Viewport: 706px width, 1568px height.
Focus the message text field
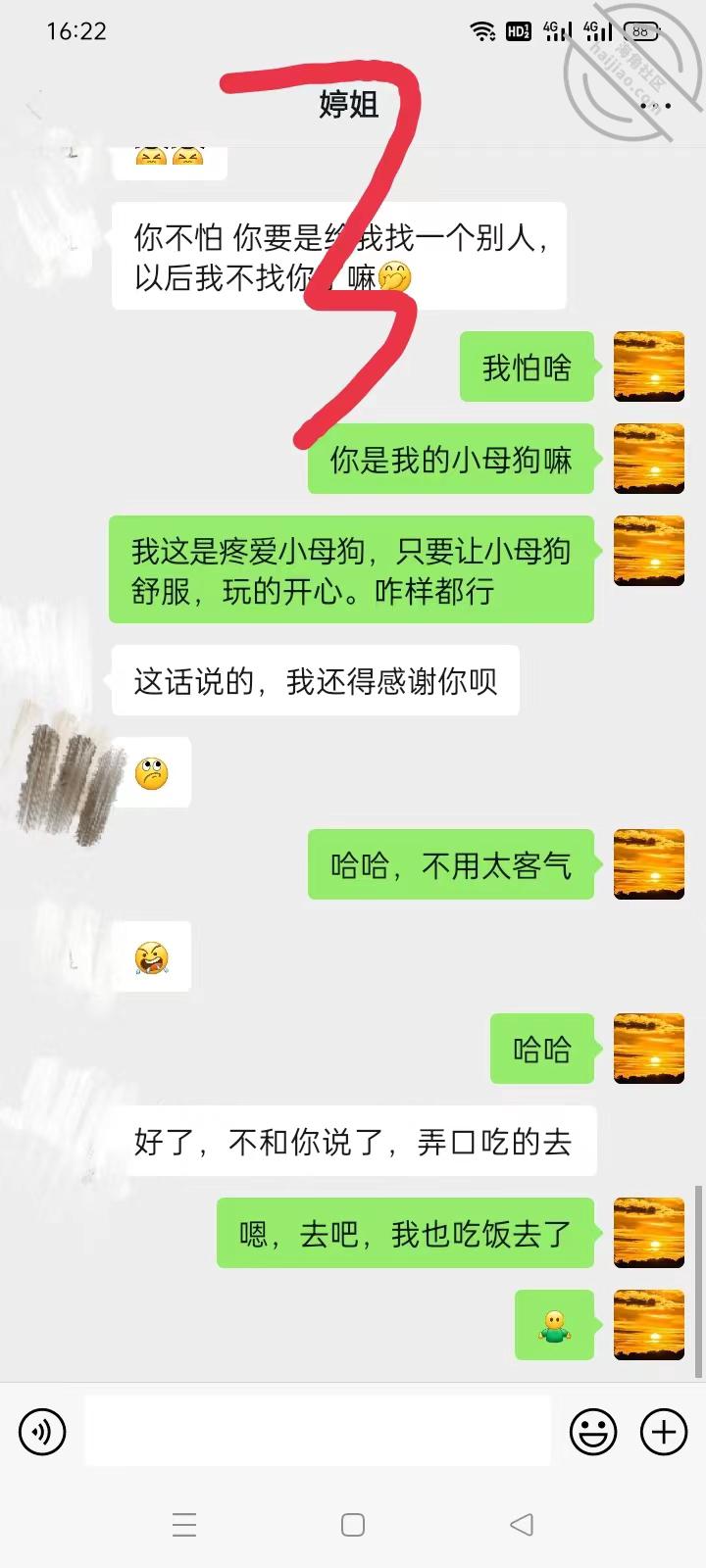[x=317, y=1432]
